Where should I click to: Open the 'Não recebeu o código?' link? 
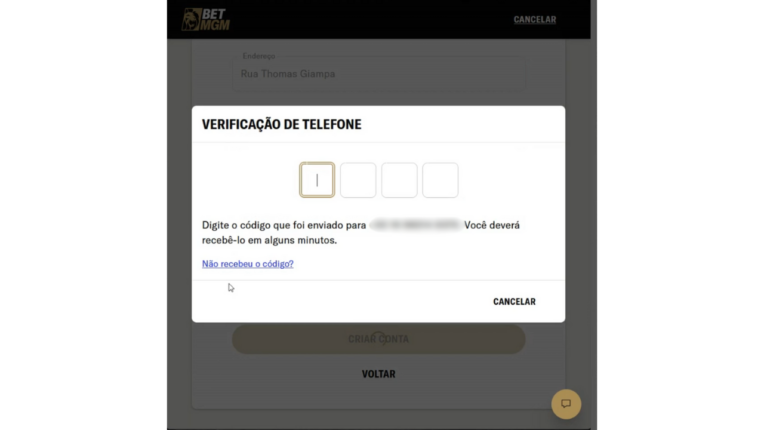point(248,264)
